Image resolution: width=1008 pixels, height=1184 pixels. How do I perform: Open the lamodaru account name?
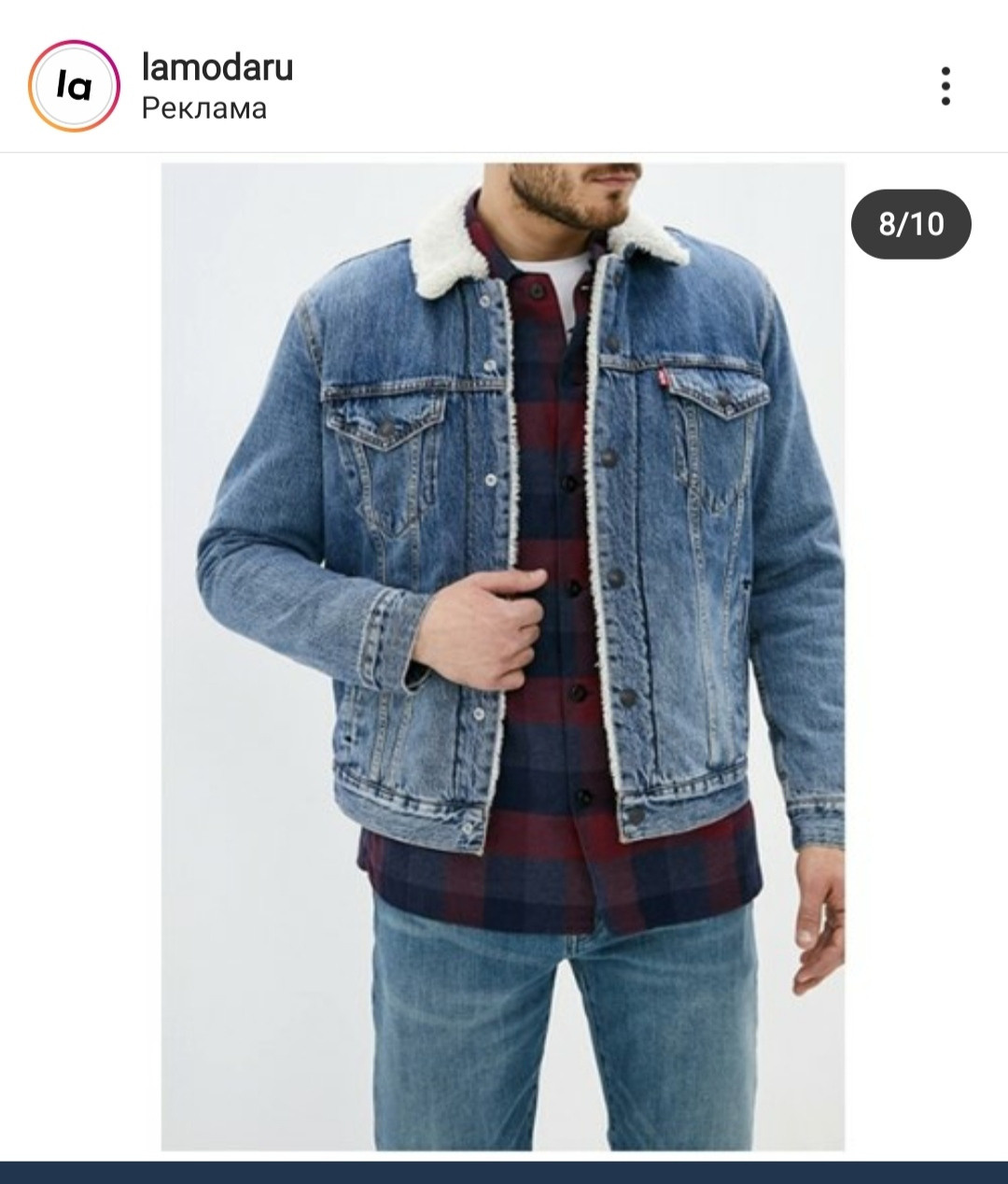point(217,67)
